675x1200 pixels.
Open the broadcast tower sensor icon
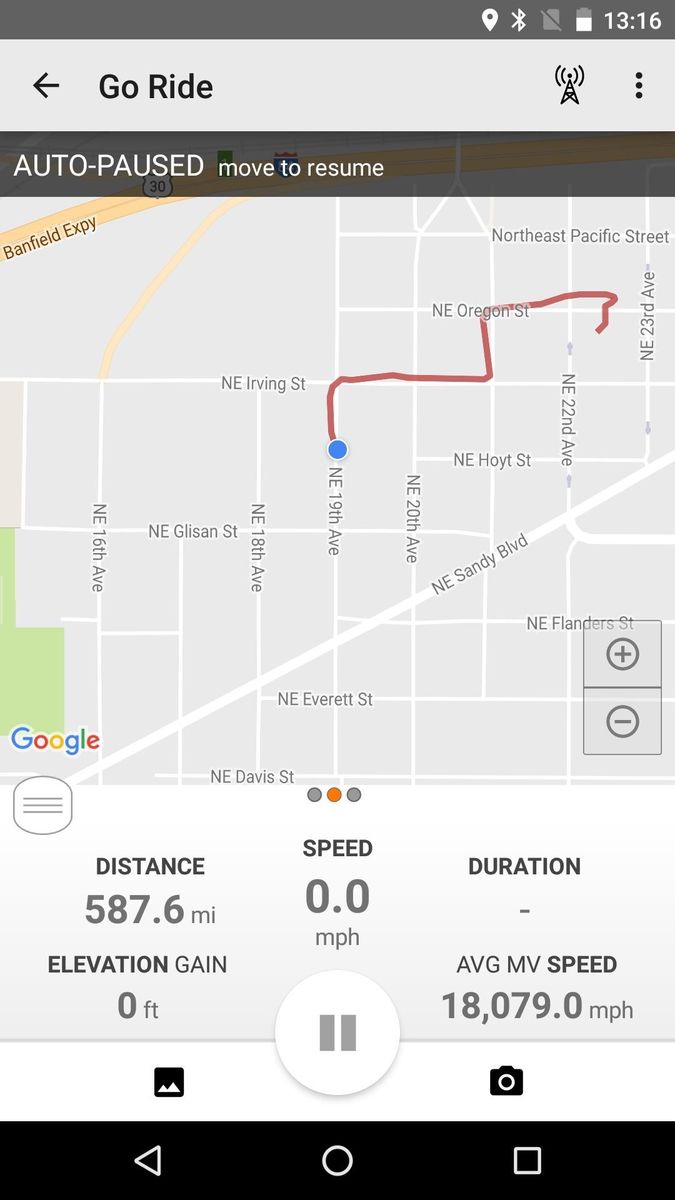pos(569,86)
